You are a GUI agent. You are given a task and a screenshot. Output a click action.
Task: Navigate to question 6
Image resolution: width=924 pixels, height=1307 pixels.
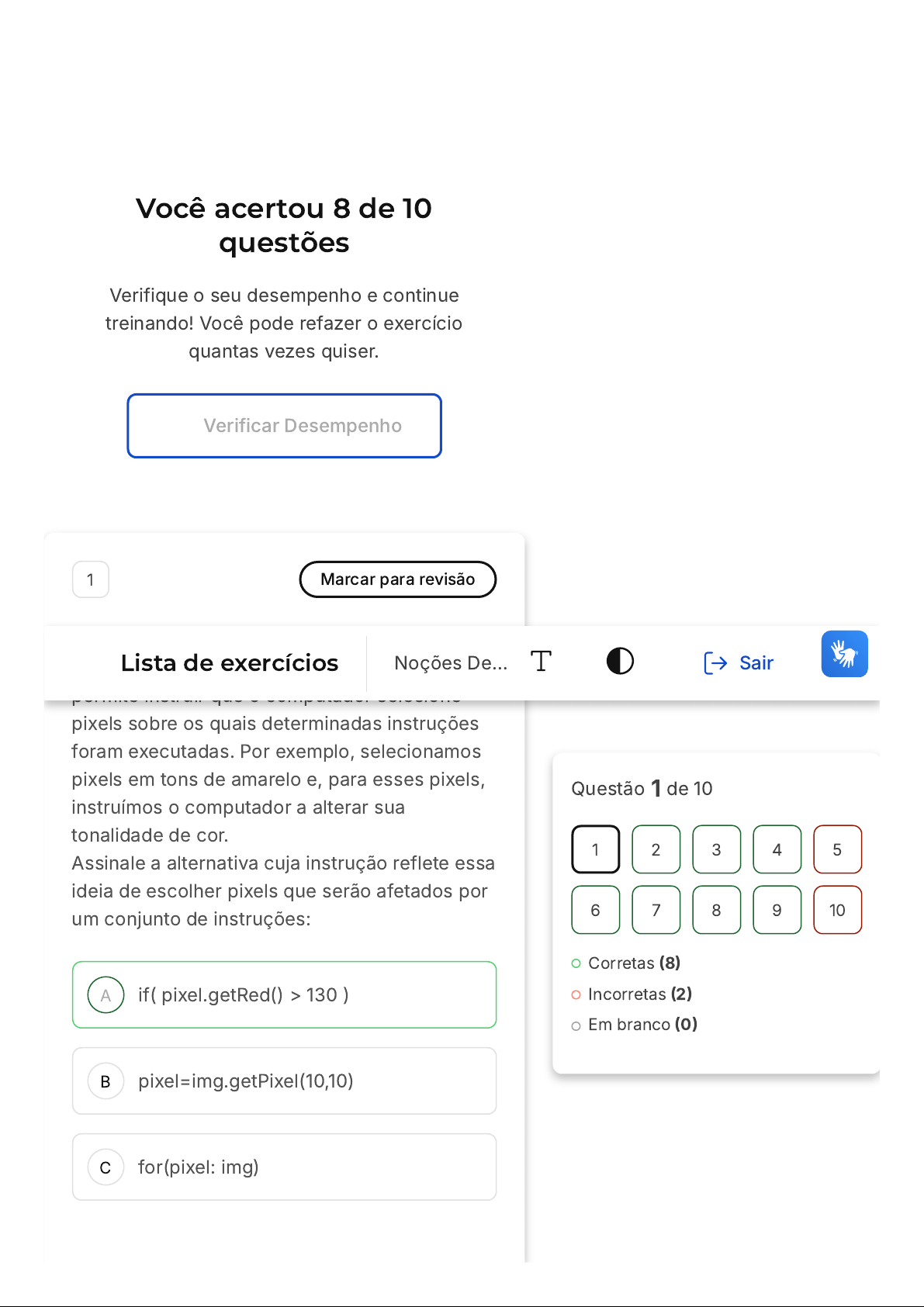[x=595, y=910]
